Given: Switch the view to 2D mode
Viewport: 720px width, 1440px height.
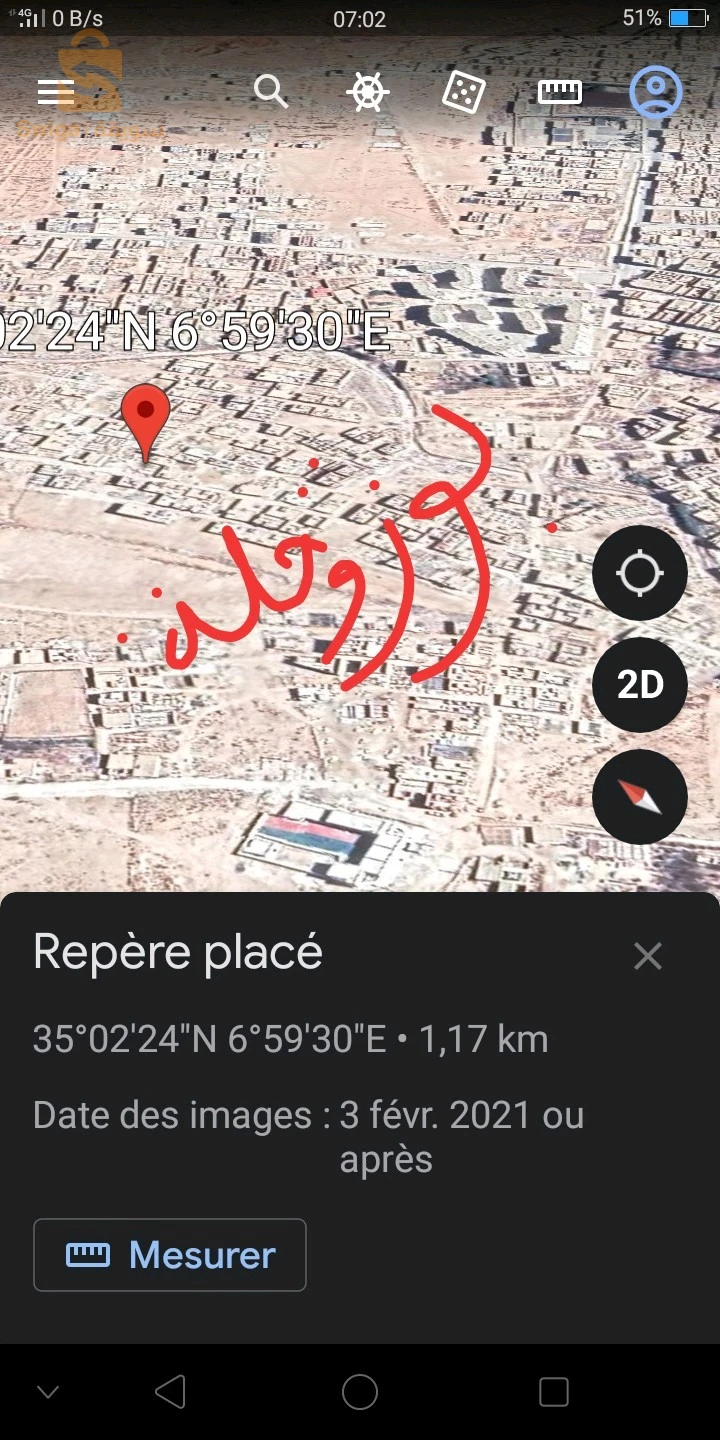Looking at the screenshot, I should click(639, 684).
